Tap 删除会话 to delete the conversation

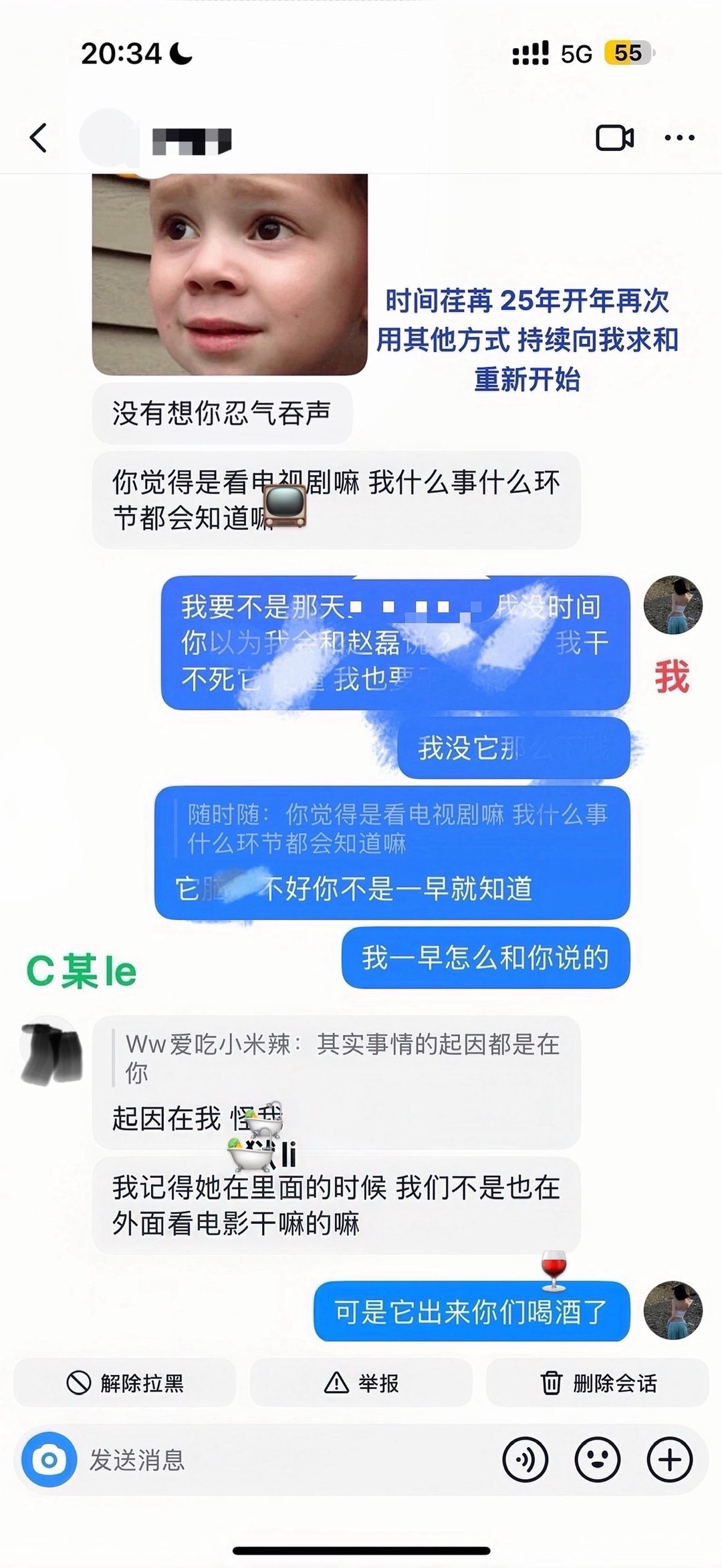(x=597, y=1382)
